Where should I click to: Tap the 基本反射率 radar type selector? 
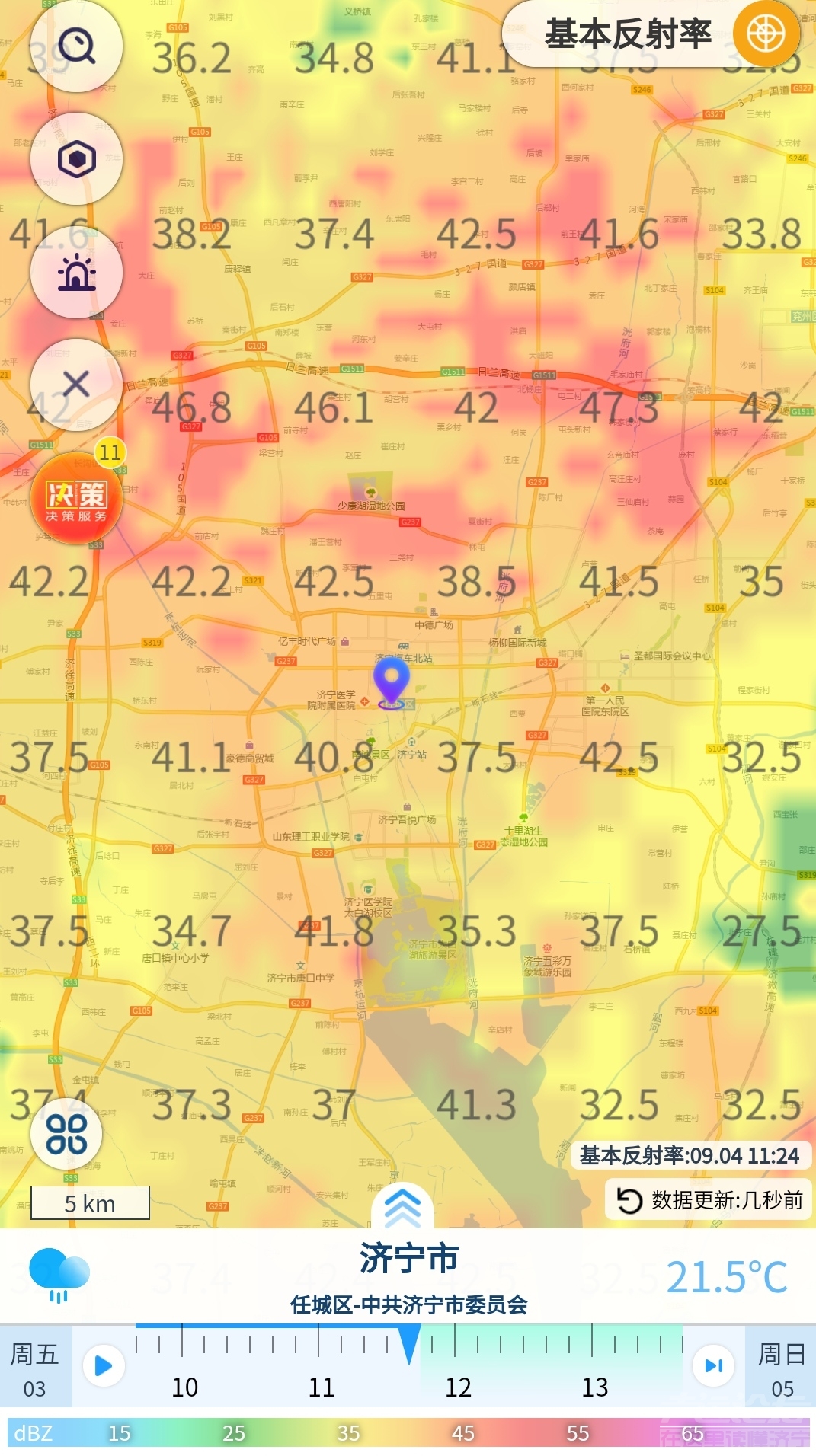[629, 34]
